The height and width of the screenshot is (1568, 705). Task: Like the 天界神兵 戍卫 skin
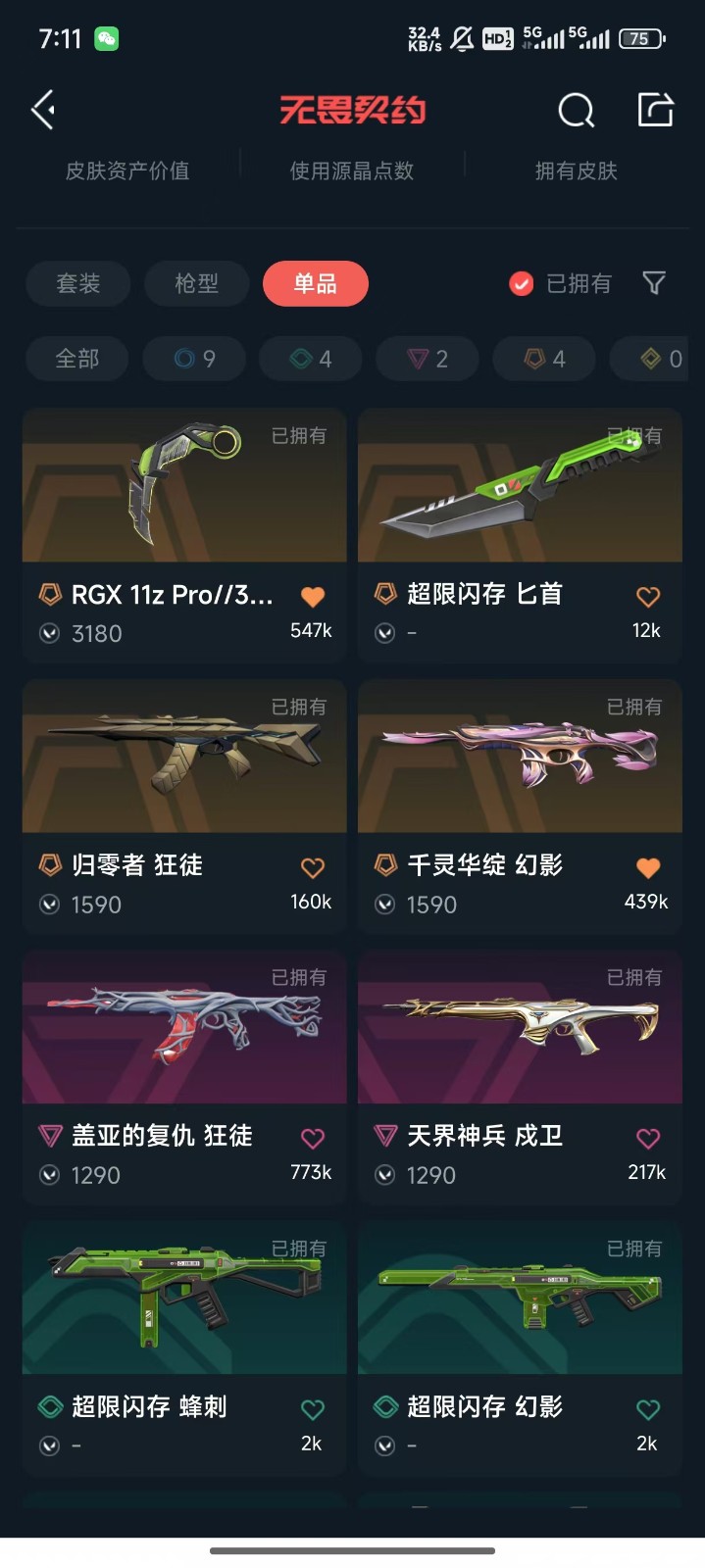point(648,1138)
